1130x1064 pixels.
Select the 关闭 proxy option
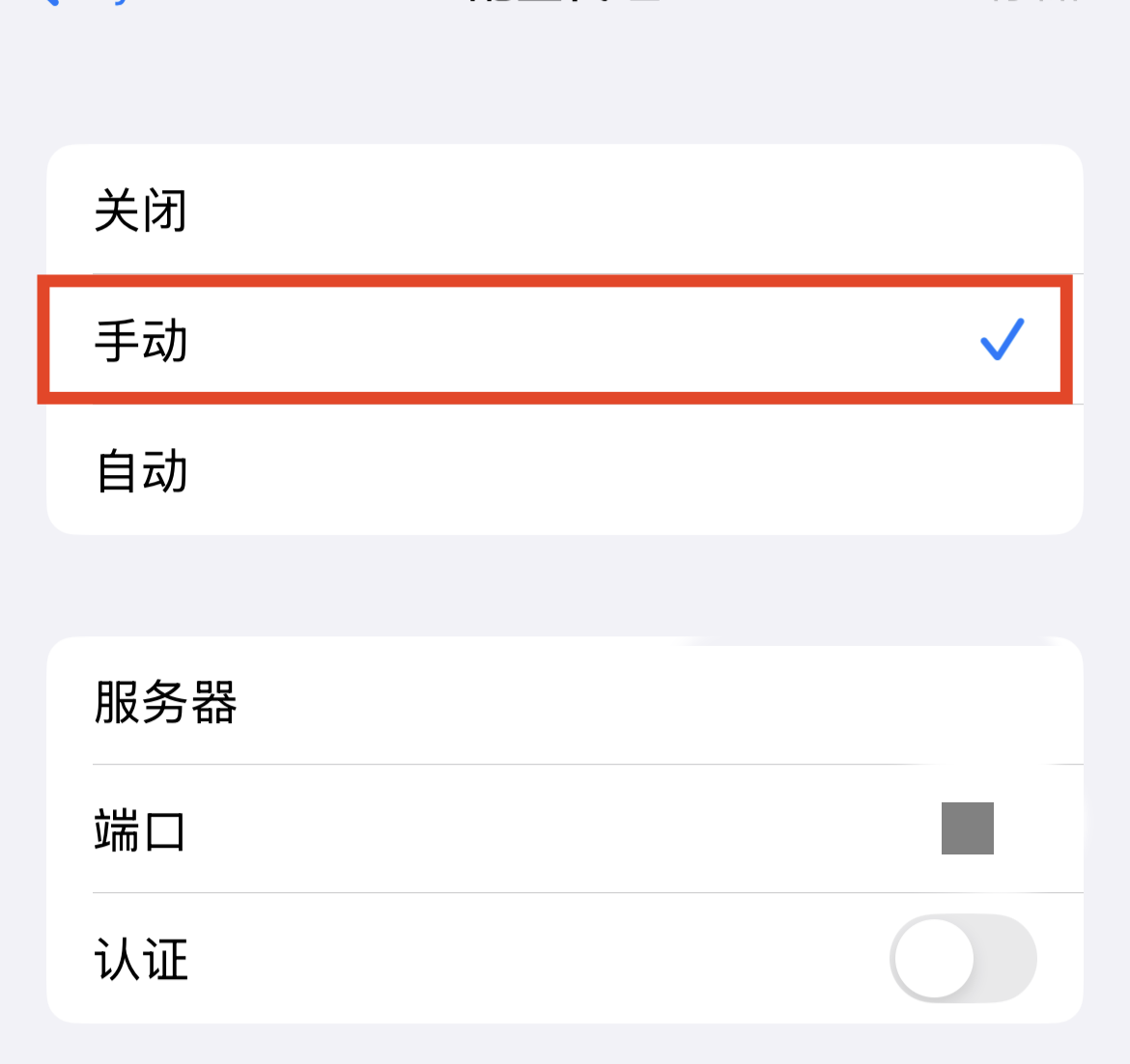[564, 210]
